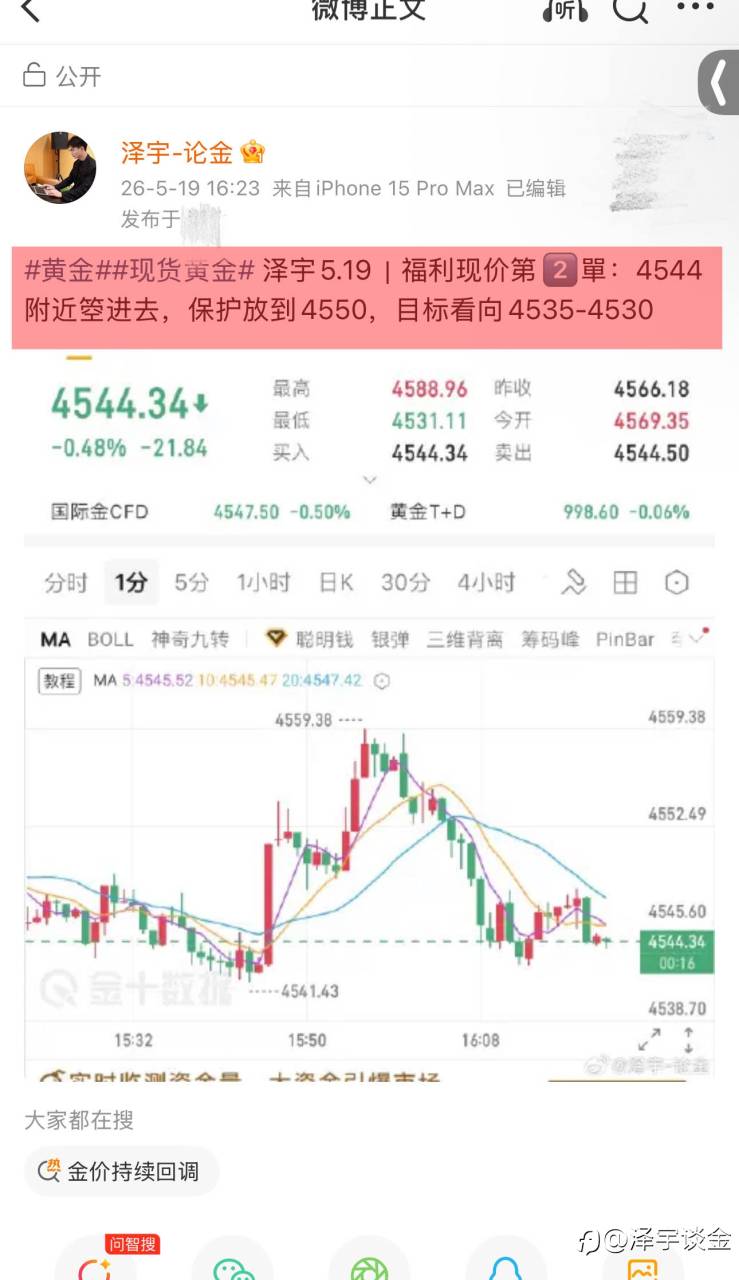Open the username 泽宇-论金
This screenshot has width=739, height=1280.
(x=177, y=152)
